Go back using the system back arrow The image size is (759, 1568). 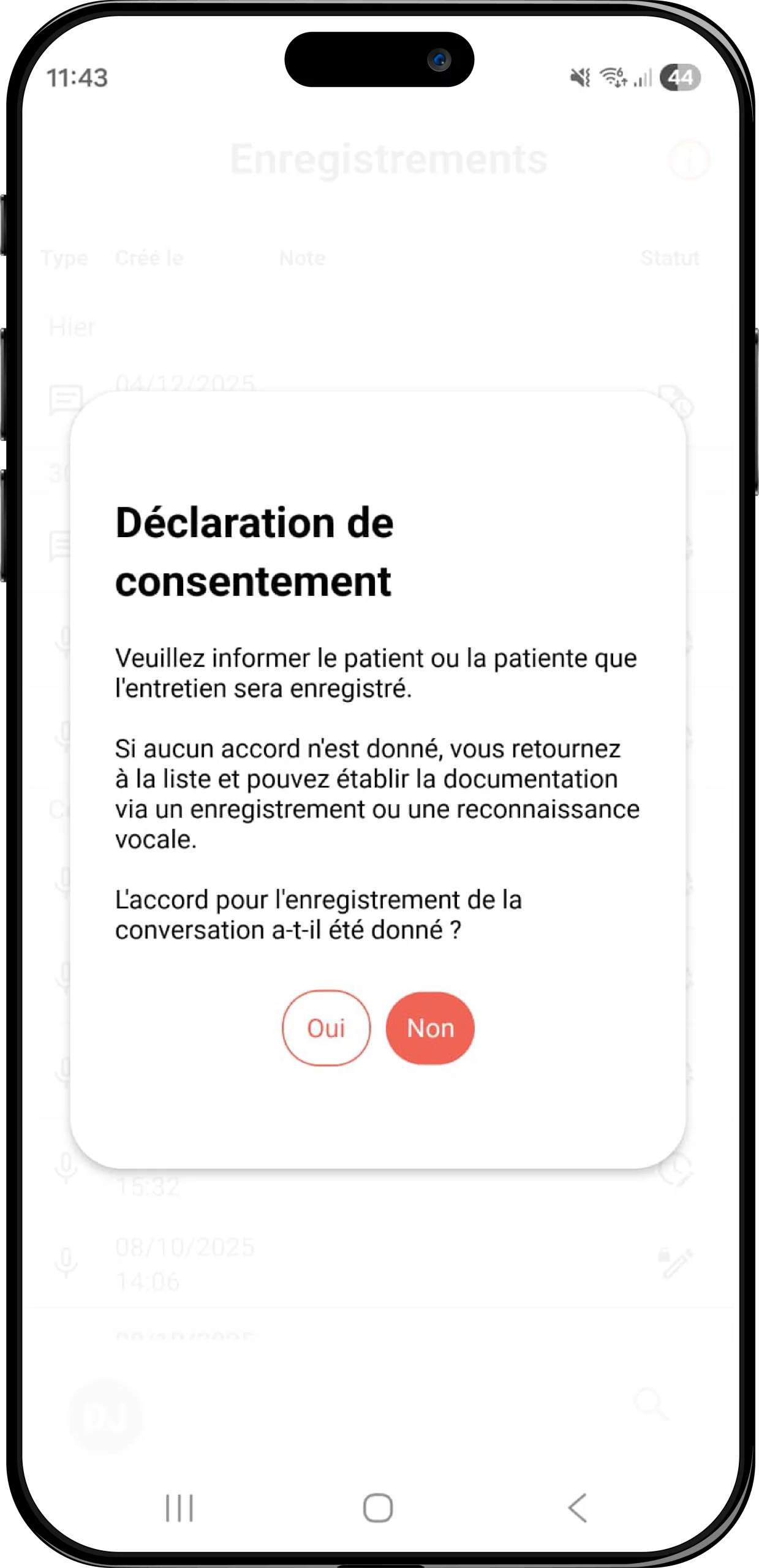[578, 1507]
